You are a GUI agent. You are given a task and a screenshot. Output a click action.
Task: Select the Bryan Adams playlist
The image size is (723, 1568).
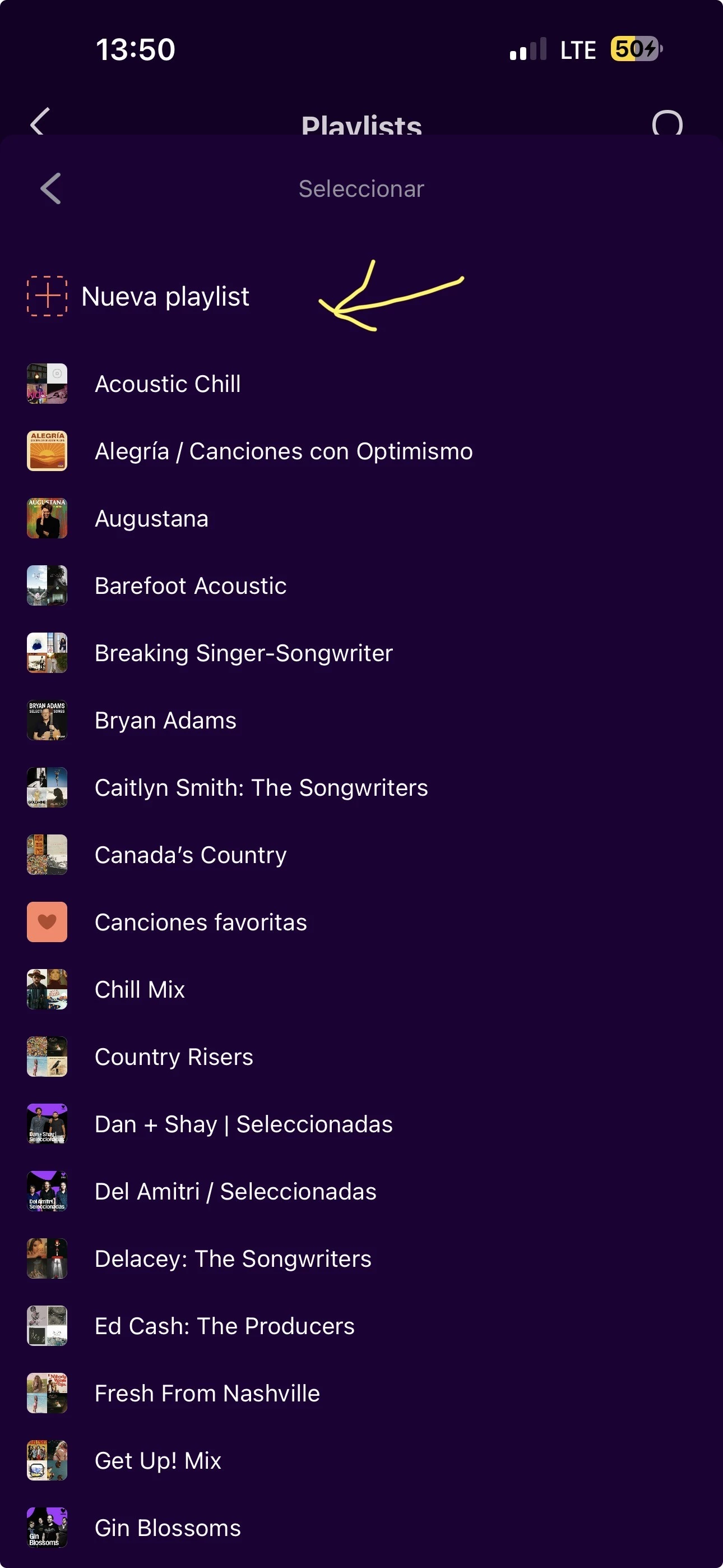pyautogui.click(x=165, y=721)
